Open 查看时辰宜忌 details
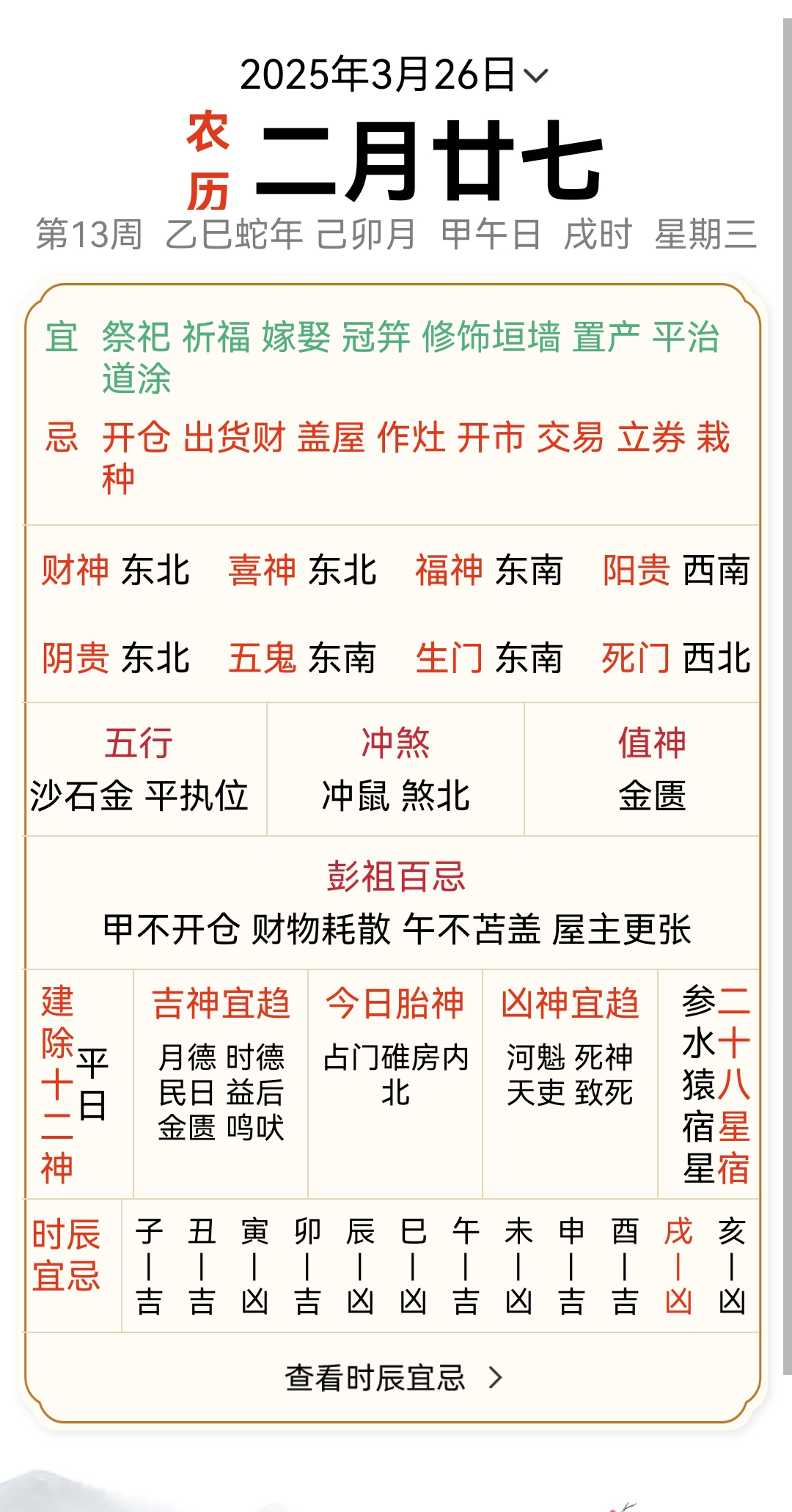The width and height of the screenshot is (792, 1512). (x=394, y=1378)
